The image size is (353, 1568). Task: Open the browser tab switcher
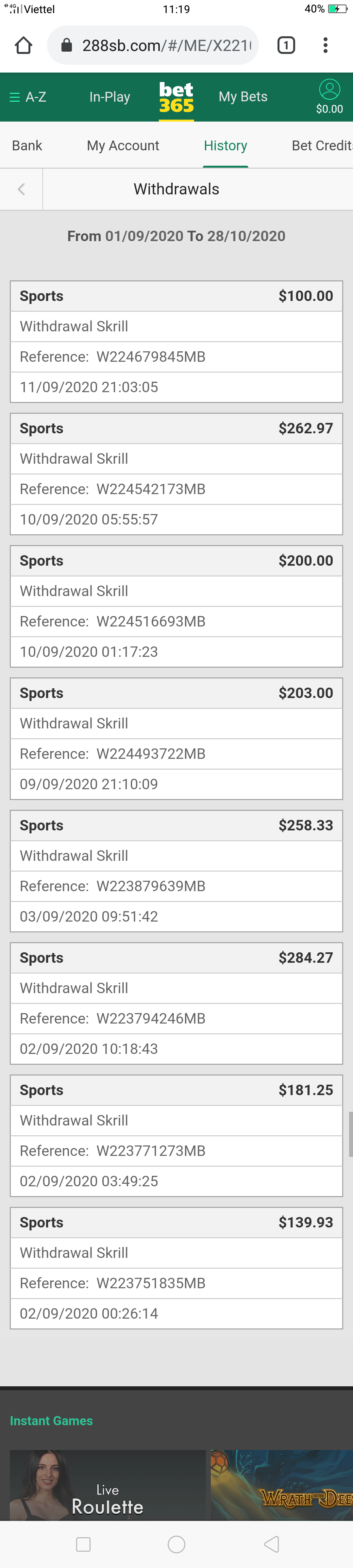[286, 46]
